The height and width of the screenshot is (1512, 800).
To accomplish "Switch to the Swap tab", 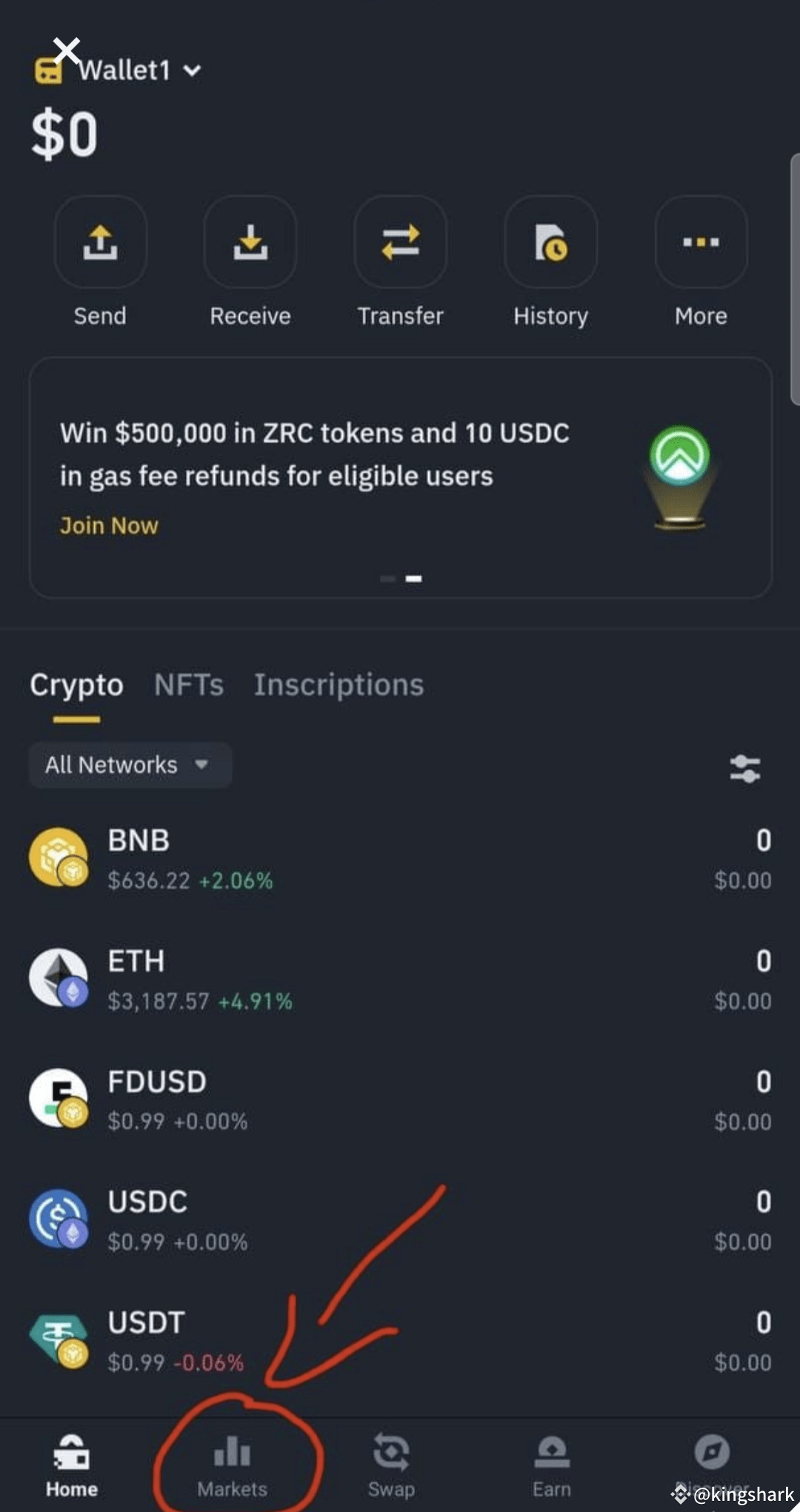I will tap(391, 1465).
